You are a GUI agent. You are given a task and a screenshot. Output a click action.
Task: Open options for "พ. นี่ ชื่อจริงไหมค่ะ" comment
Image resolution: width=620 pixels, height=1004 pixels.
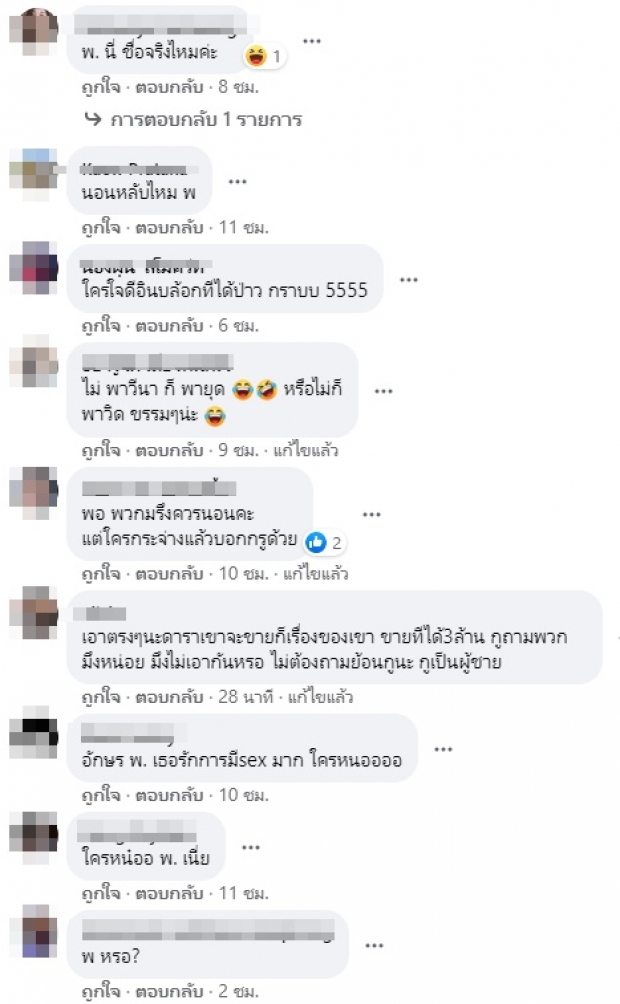tap(312, 42)
